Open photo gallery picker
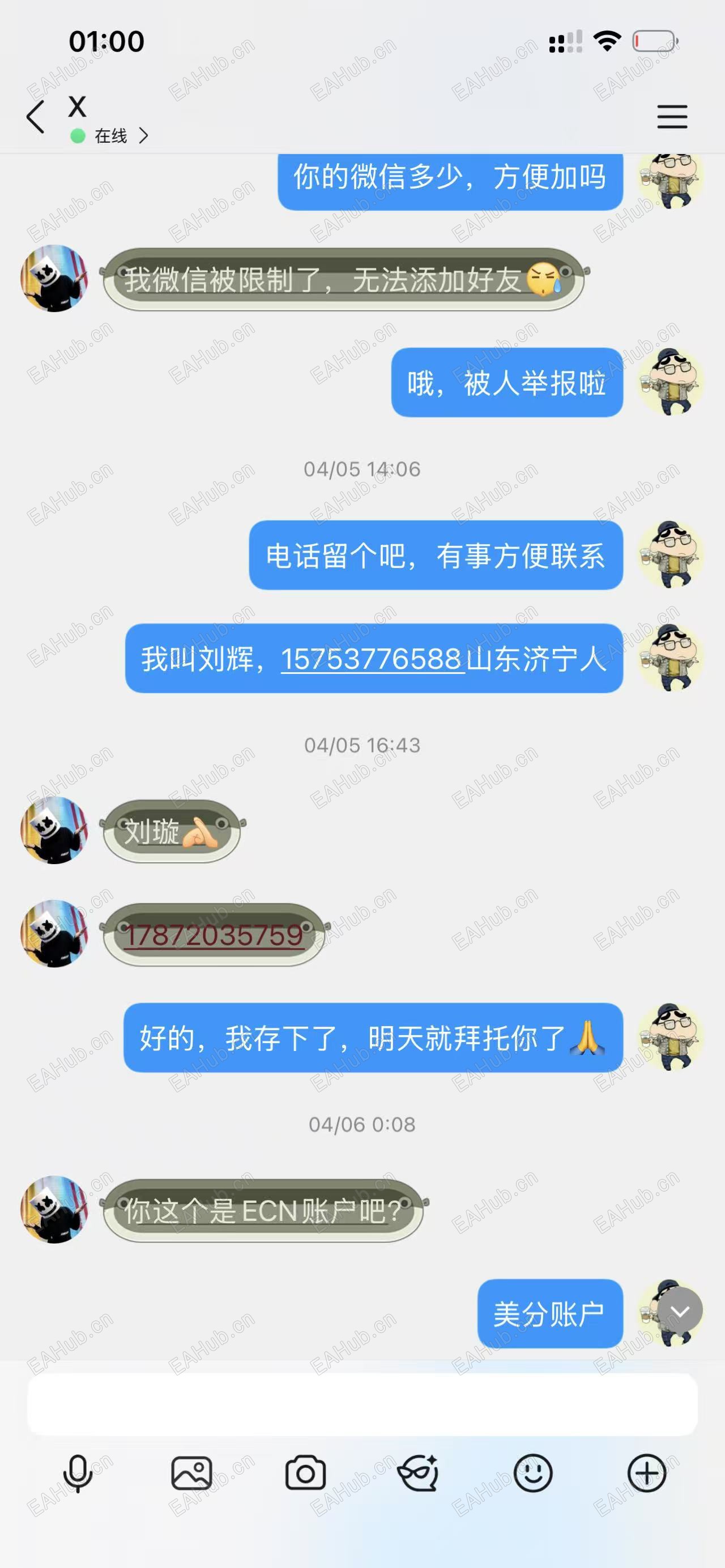725x1568 pixels. 192,1473
